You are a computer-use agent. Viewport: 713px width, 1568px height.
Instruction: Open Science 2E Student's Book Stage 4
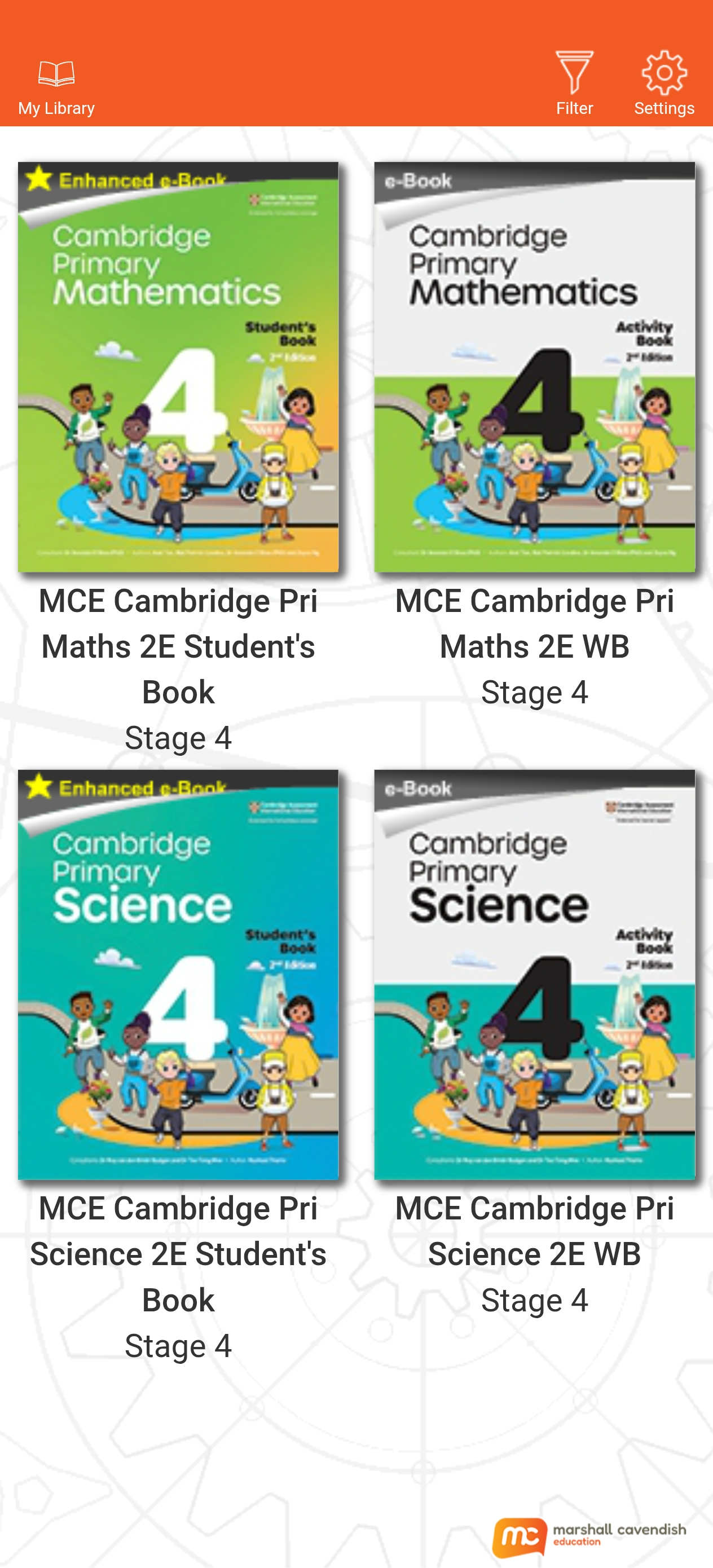tap(178, 975)
